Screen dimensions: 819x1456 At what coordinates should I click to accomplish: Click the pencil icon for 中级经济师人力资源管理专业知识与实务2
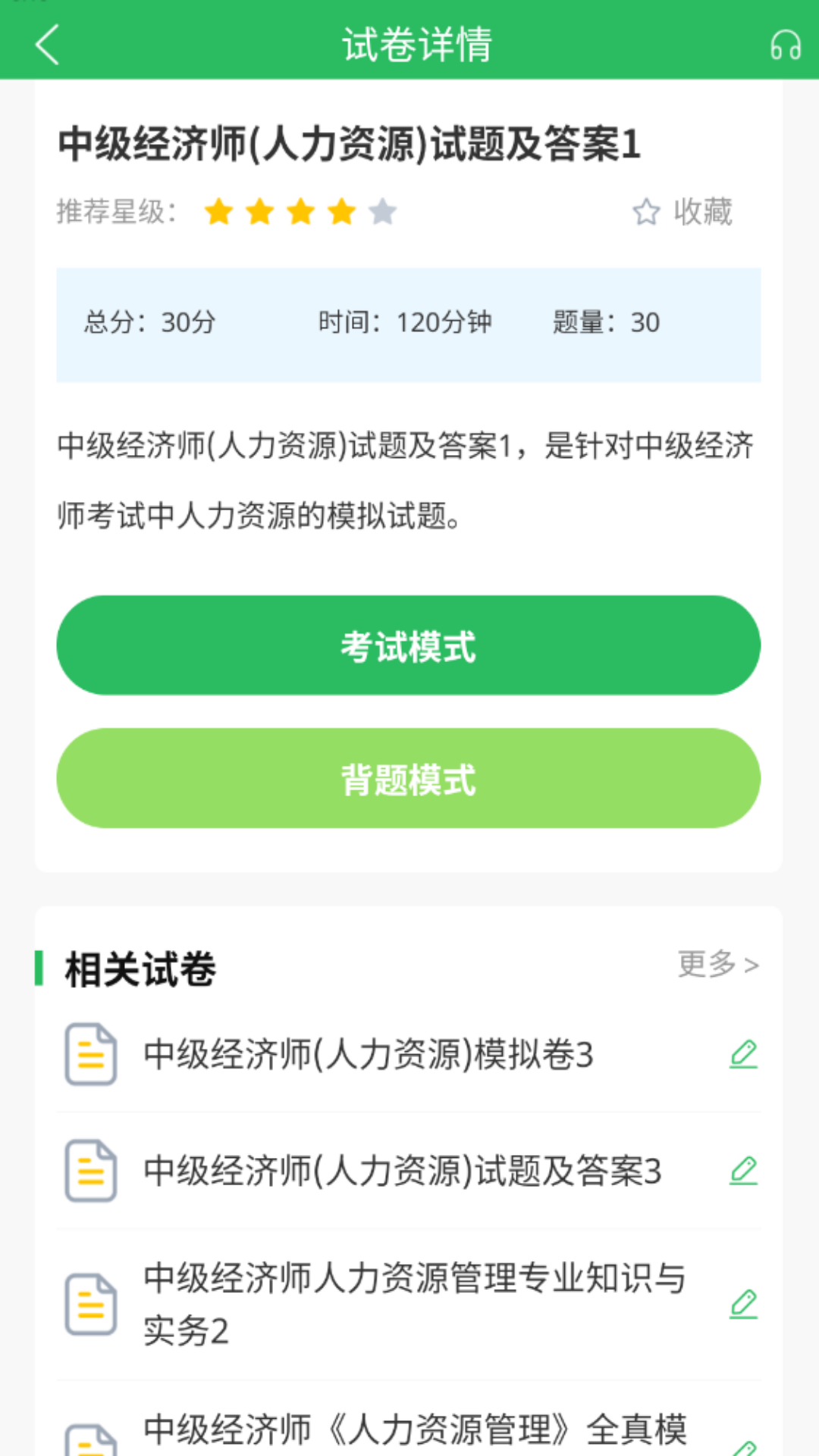click(x=742, y=1302)
